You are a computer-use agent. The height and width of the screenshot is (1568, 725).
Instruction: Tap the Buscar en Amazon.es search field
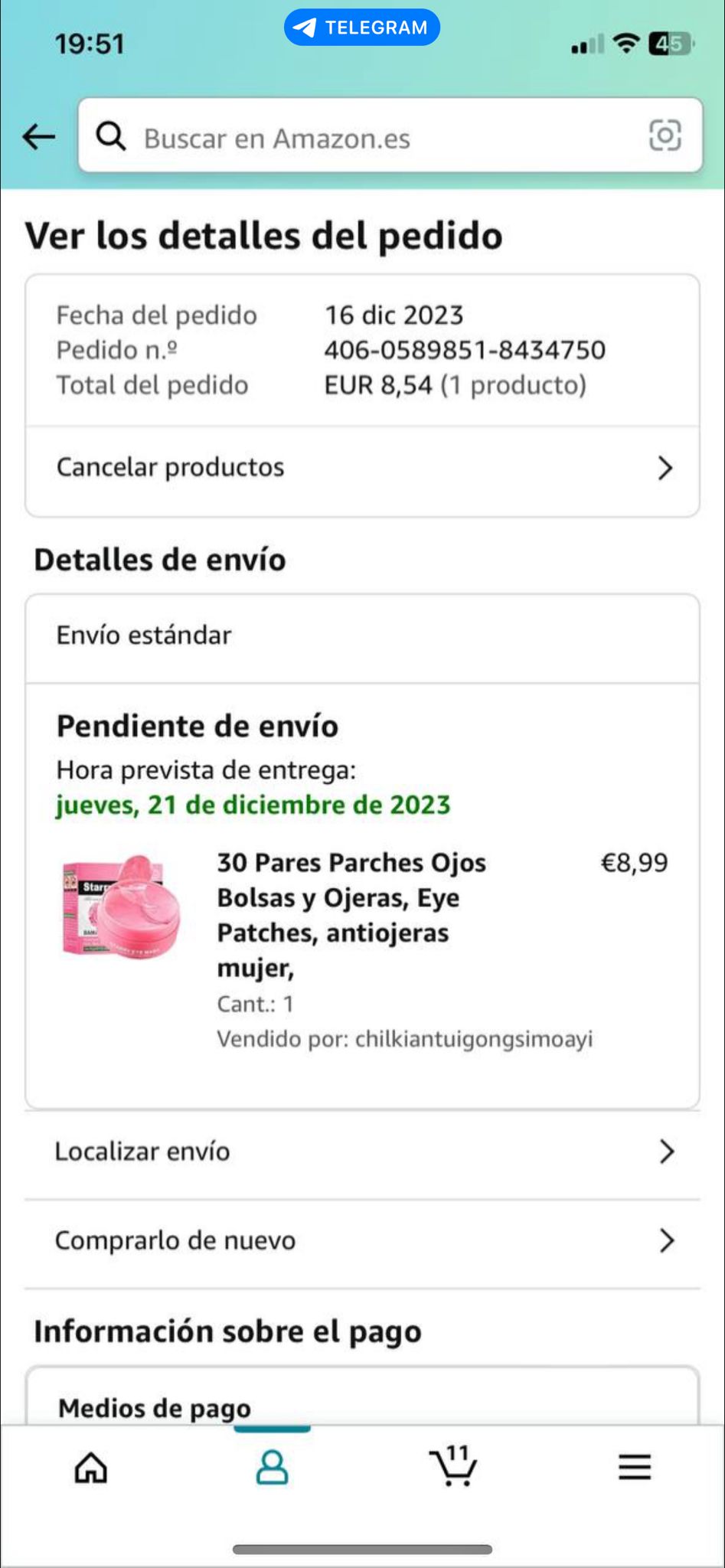(367, 138)
